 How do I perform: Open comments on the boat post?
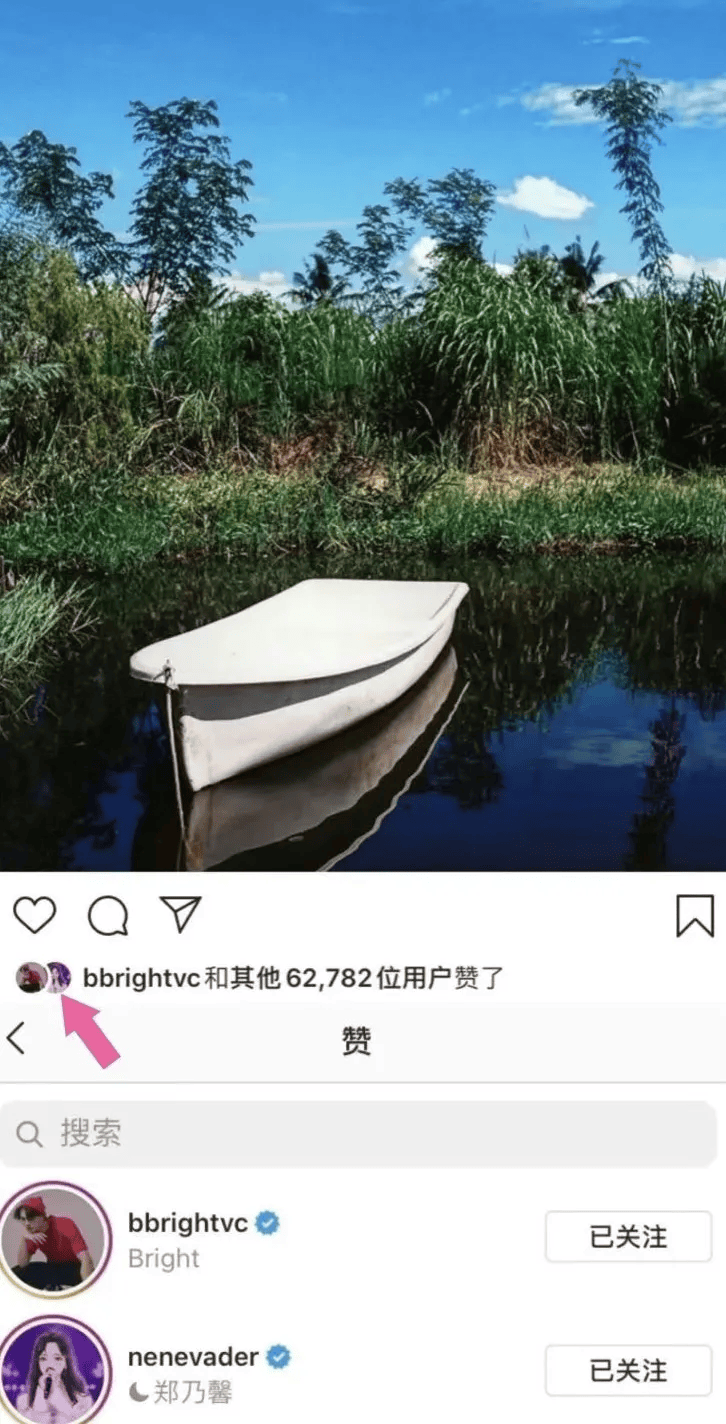pos(107,915)
